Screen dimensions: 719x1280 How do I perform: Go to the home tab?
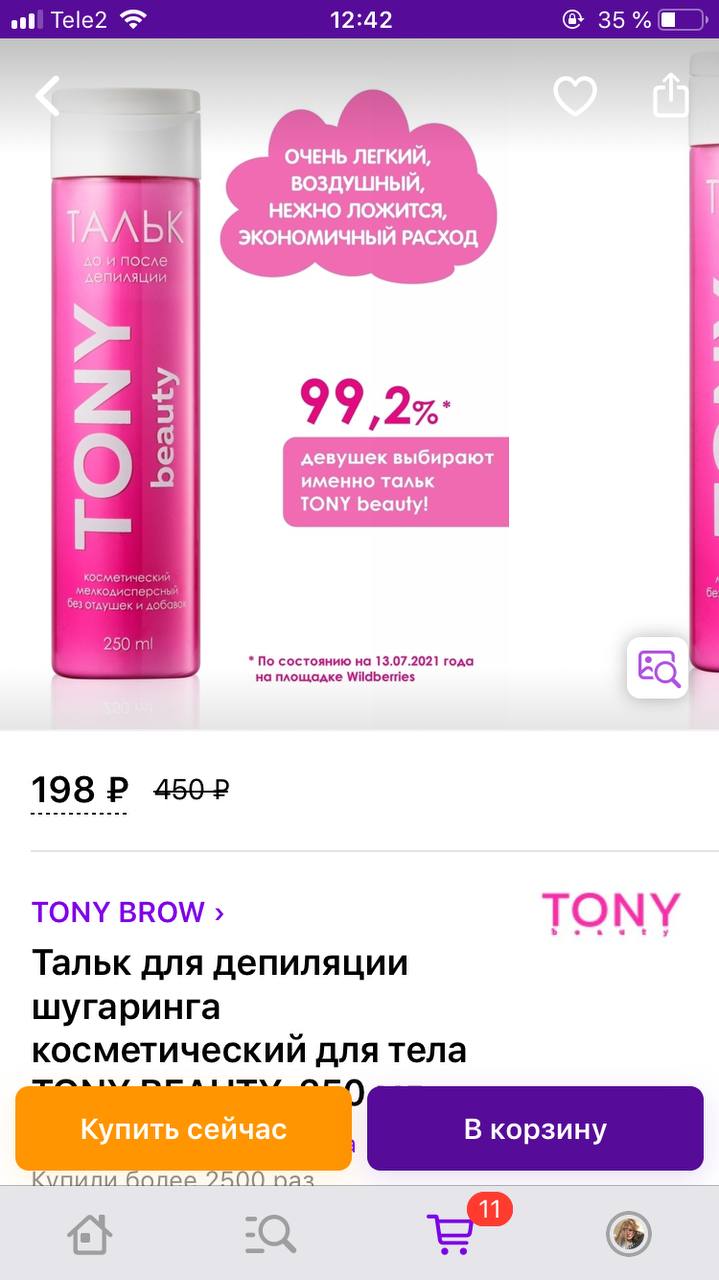click(x=89, y=1234)
